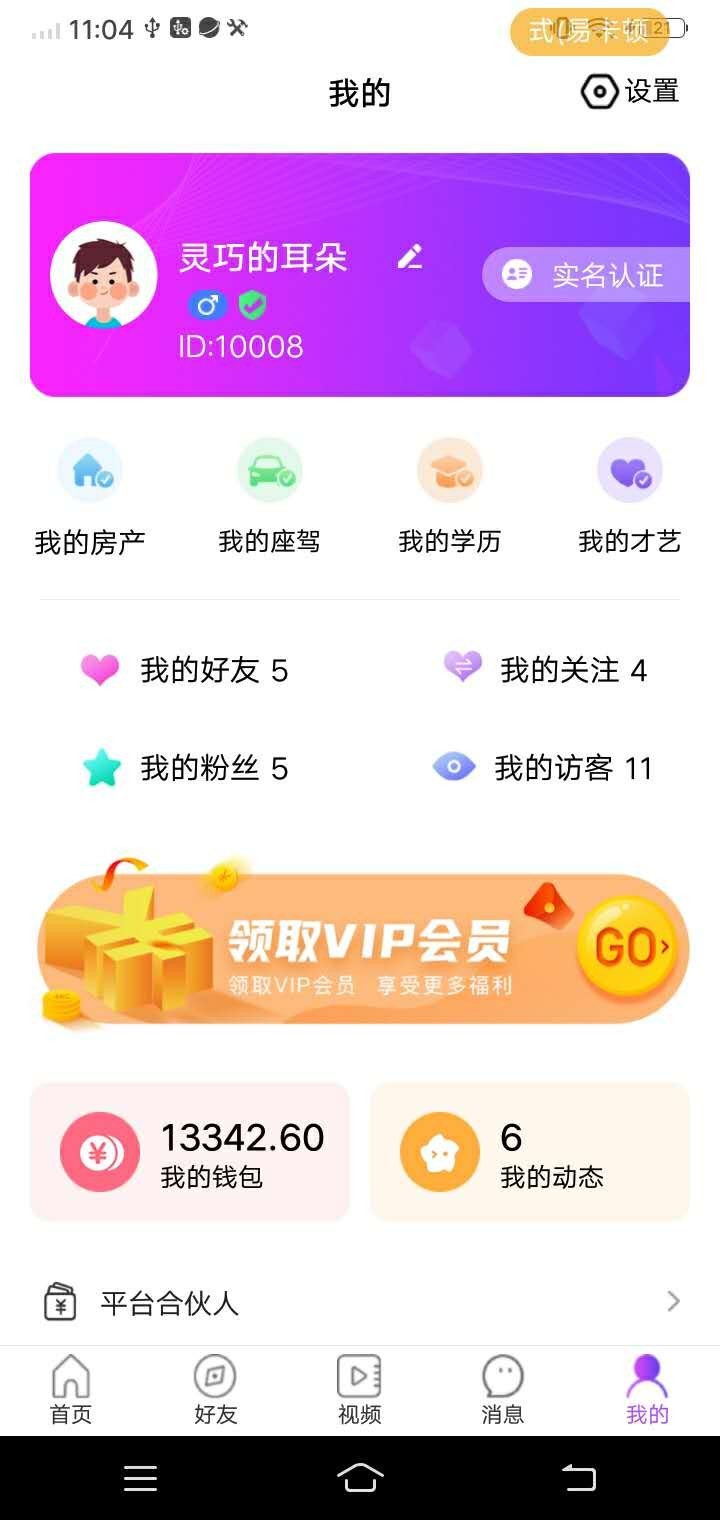Screen dimensions: 720x1520
Task: Tap the 我的座驾 car icon
Action: pyautogui.click(x=270, y=469)
